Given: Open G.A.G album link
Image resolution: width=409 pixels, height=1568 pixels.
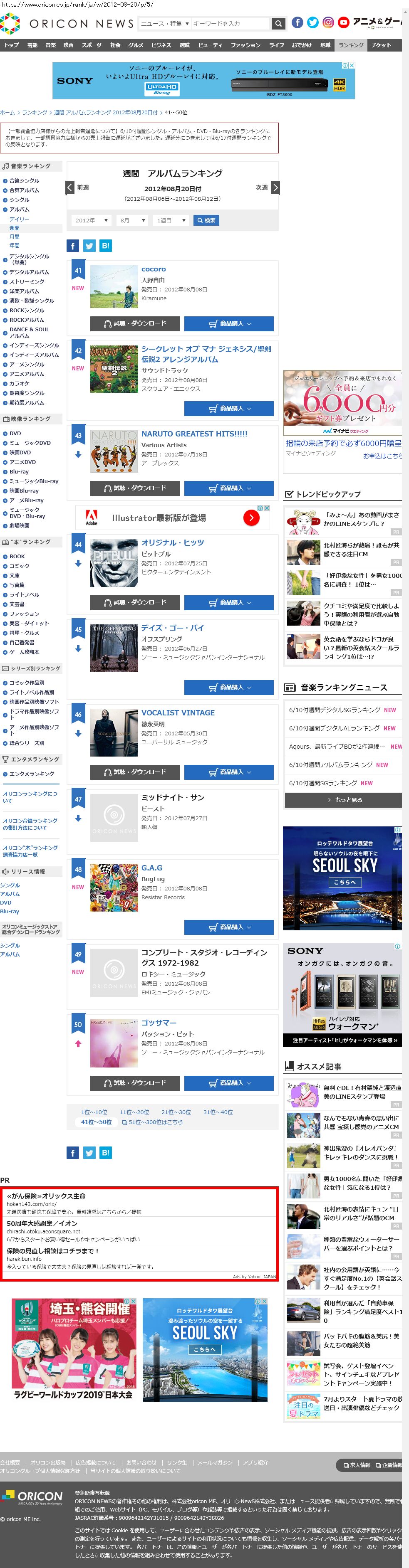Looking at the screenshot, I should point(152,868).
